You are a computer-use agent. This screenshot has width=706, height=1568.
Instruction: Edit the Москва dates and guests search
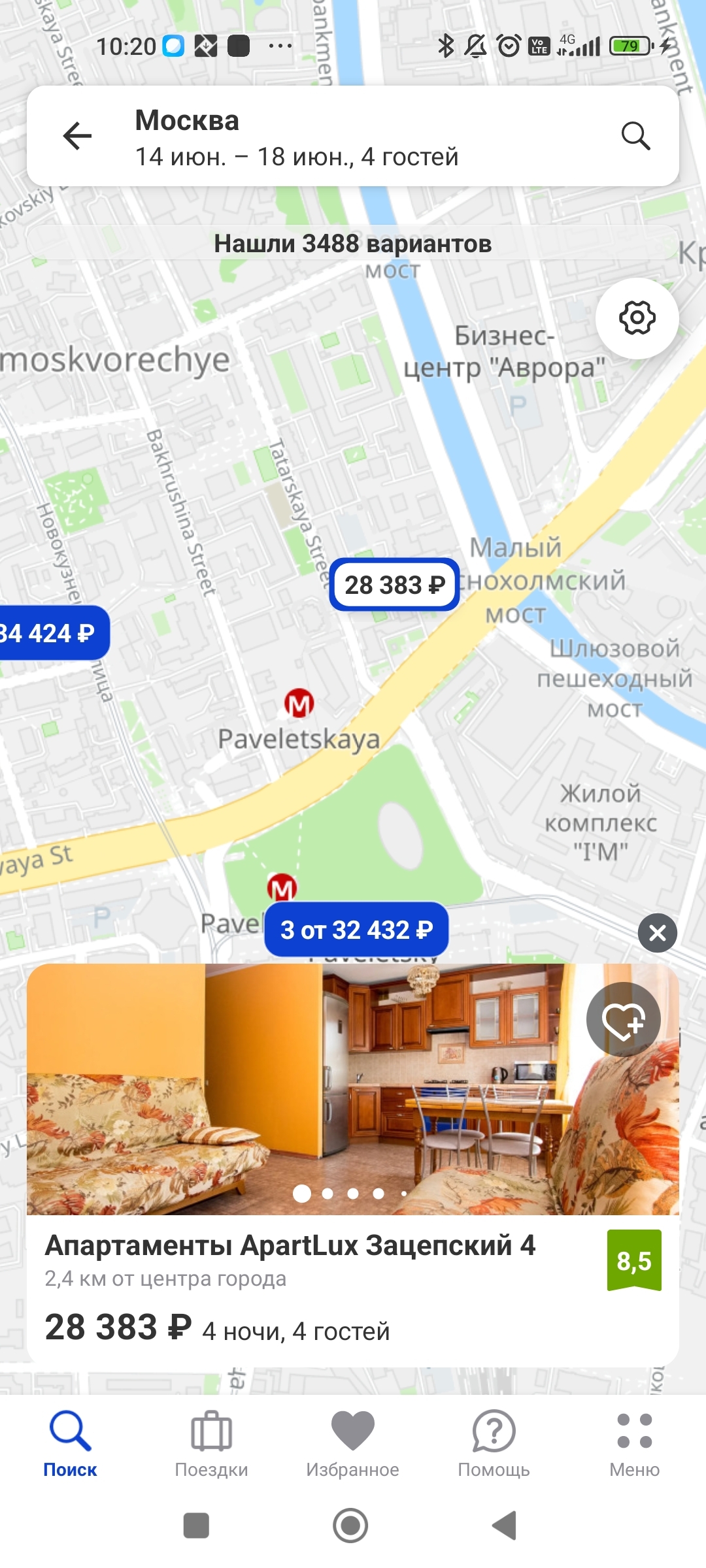click(x=297, y=139)
